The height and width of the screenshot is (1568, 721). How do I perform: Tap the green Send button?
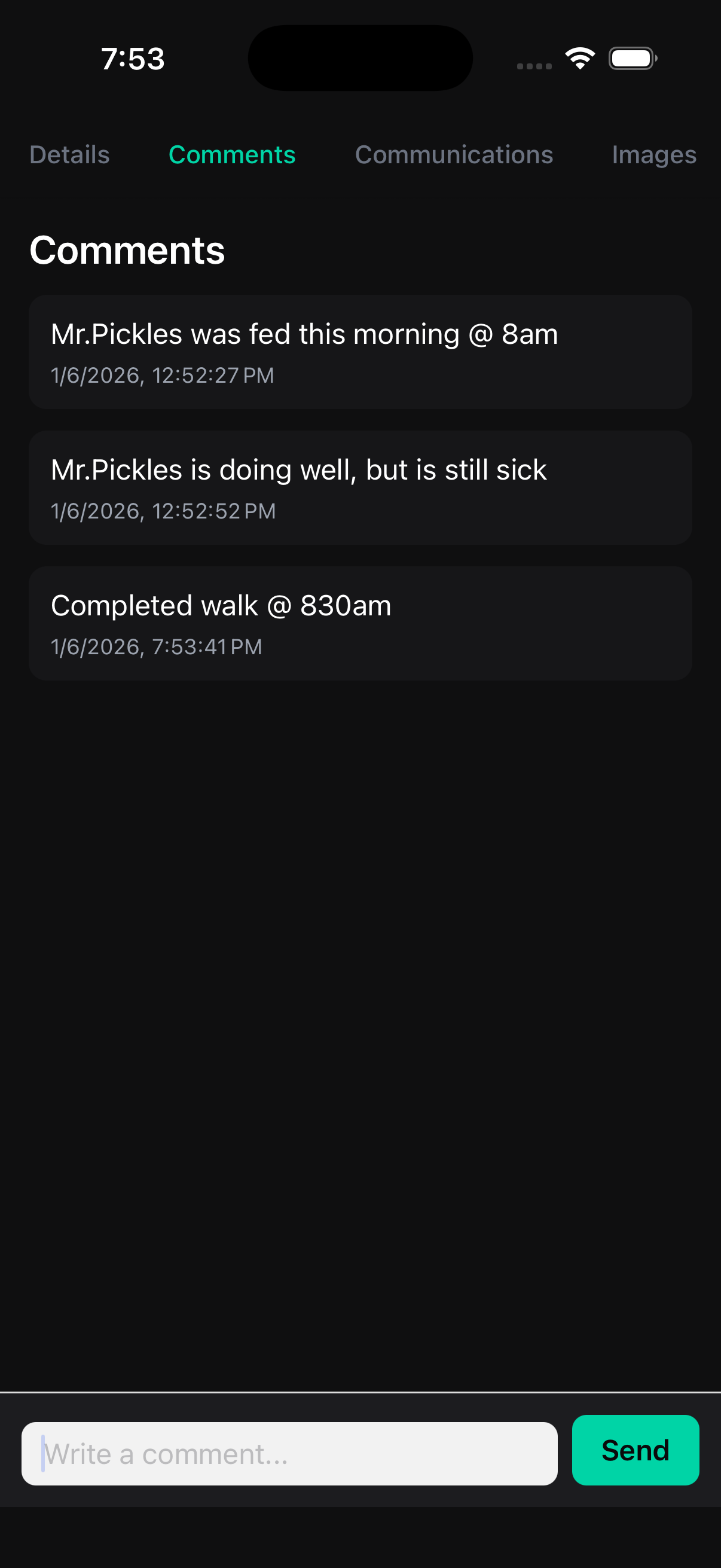(x=634, y=1452)
